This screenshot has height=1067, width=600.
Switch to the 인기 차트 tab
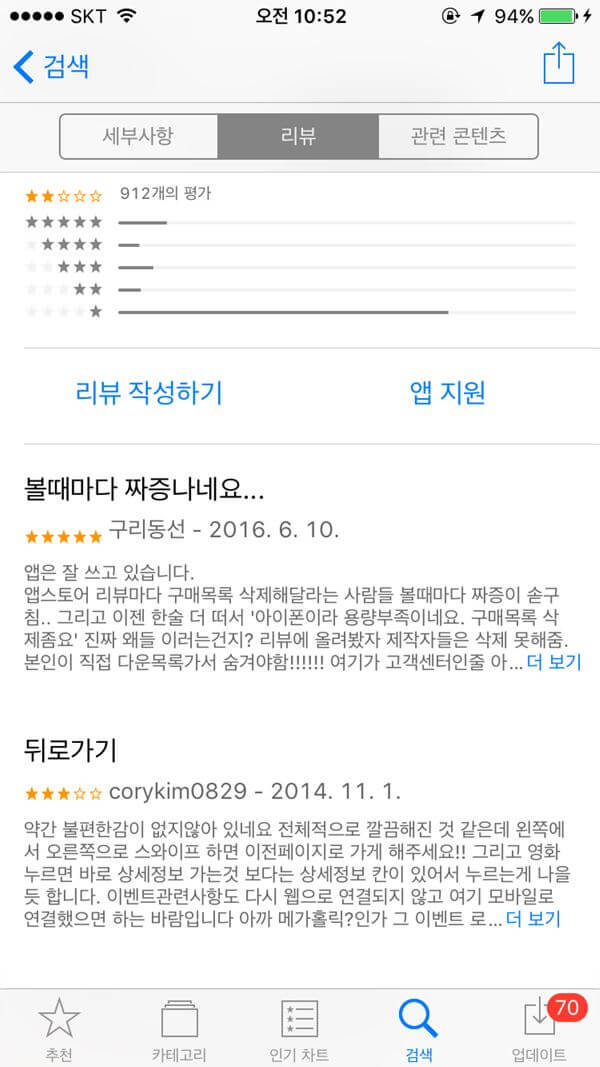point(299,1028)
